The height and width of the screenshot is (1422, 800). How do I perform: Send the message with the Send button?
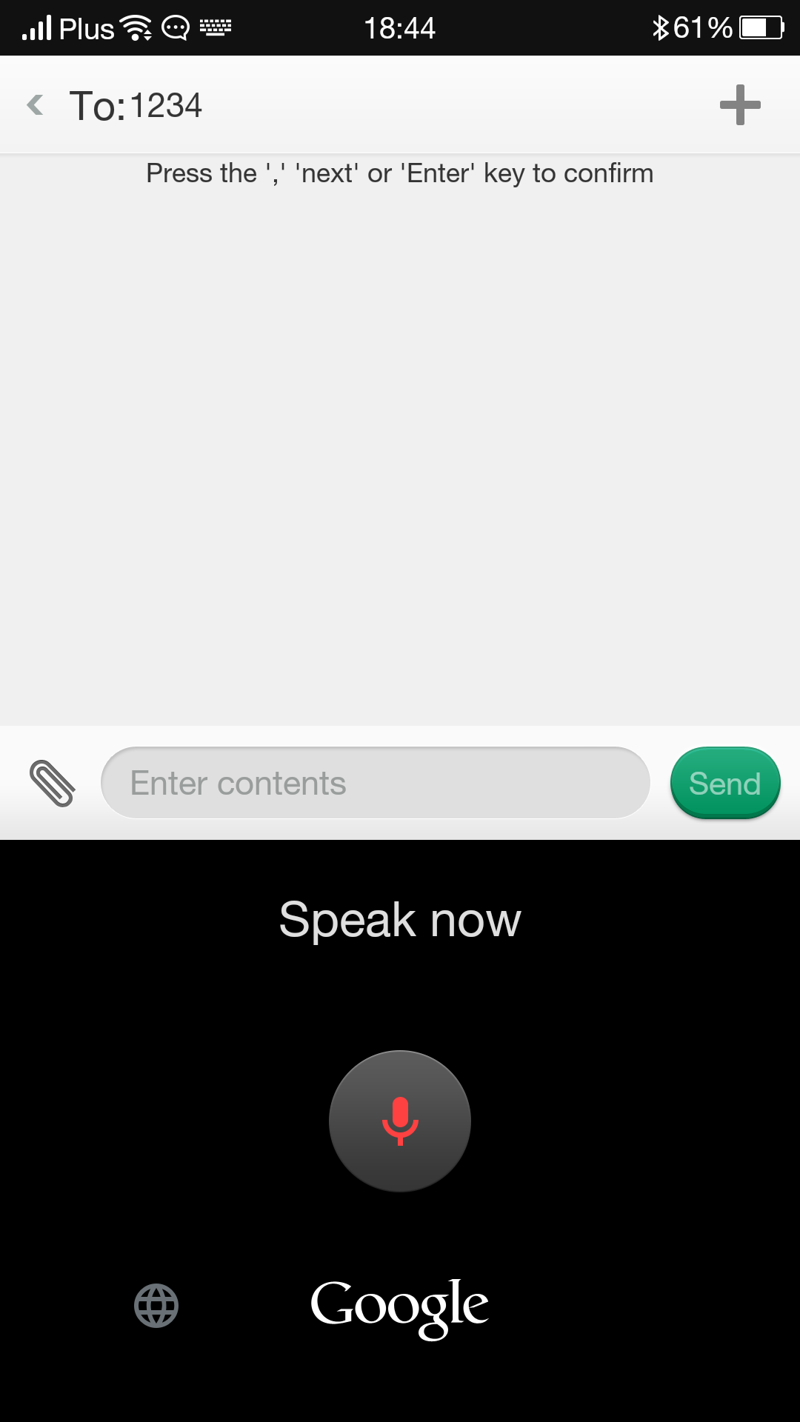tap(725, 783)
